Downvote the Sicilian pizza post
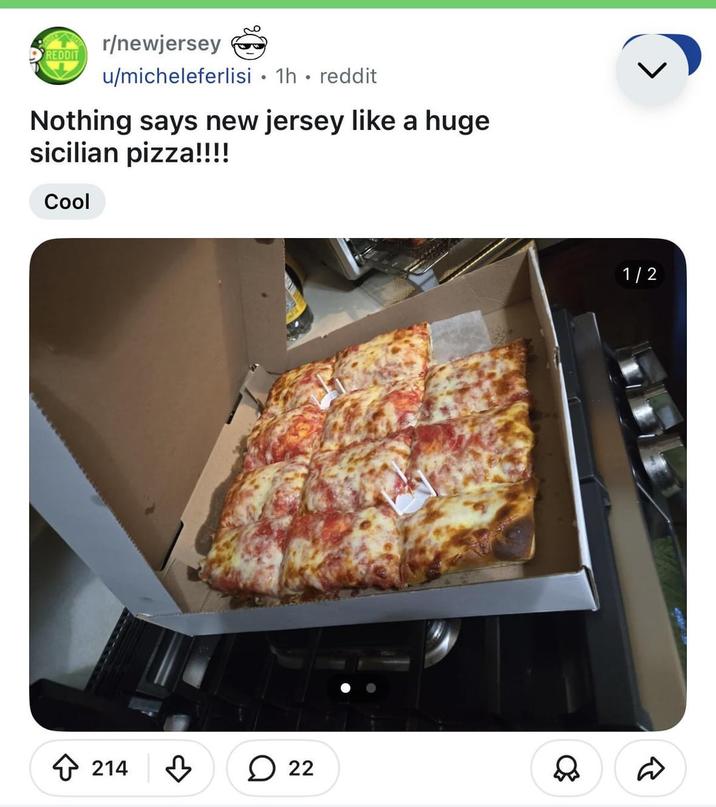This screenshot has height=807, width=716. click(177, 768)
